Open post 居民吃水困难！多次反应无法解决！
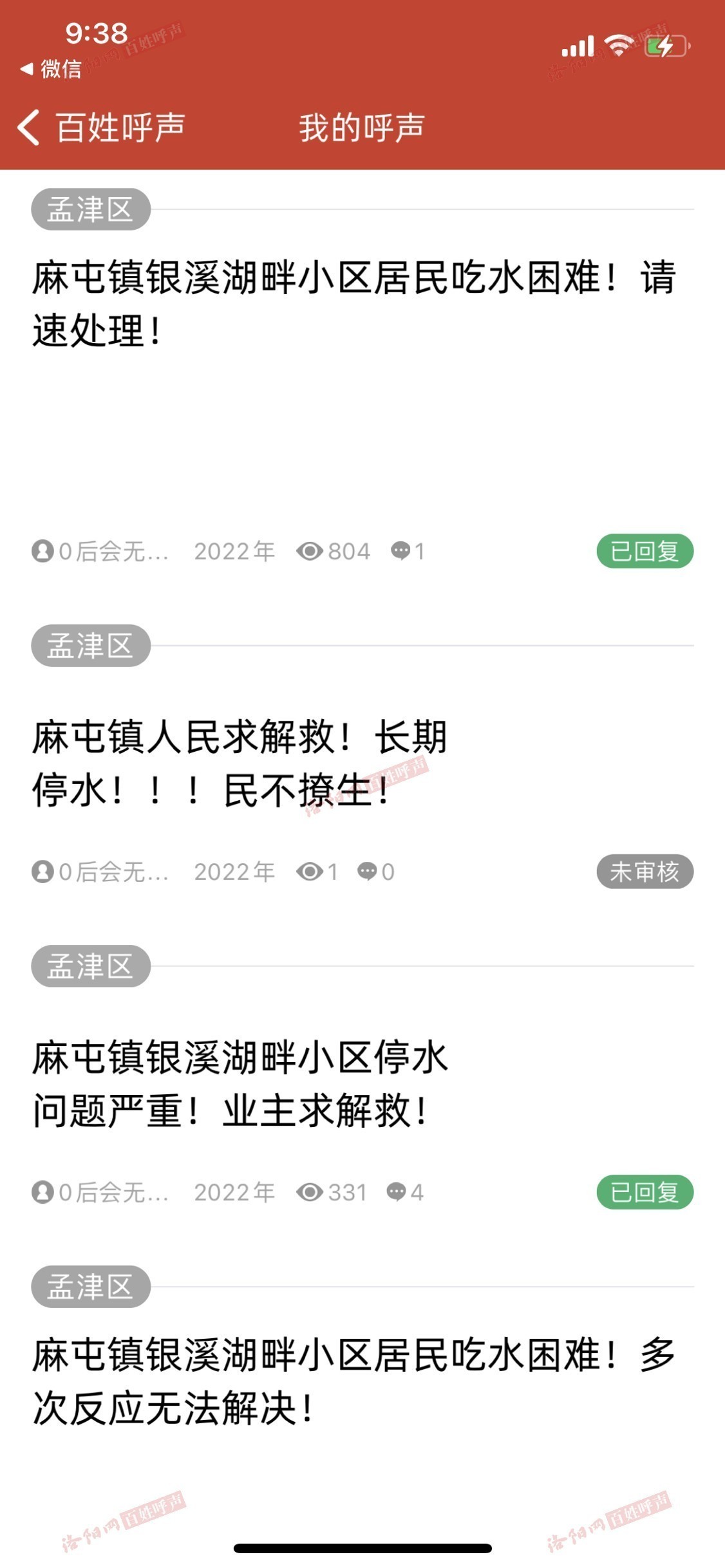 tap(354, 1381)
